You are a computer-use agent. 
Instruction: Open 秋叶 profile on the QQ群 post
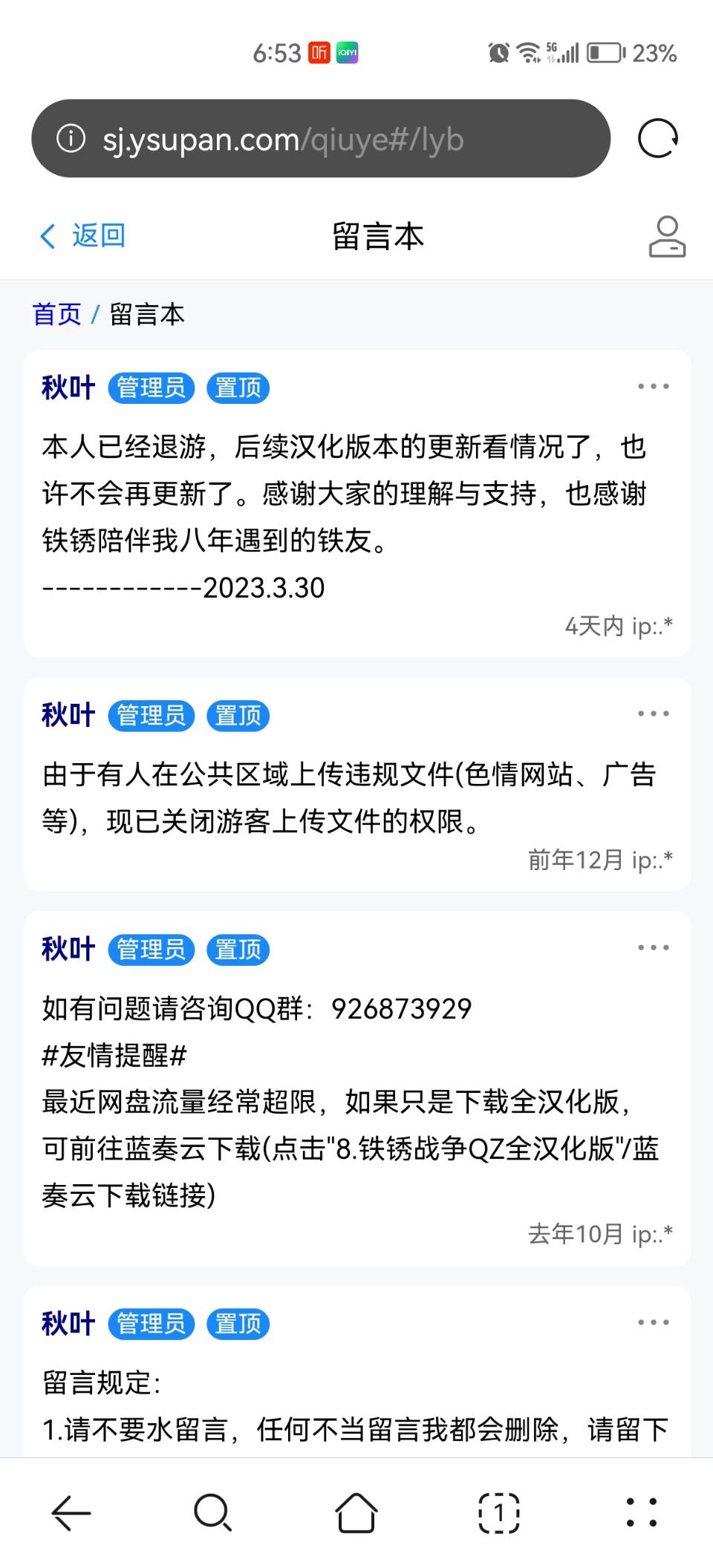coord(68,949)
